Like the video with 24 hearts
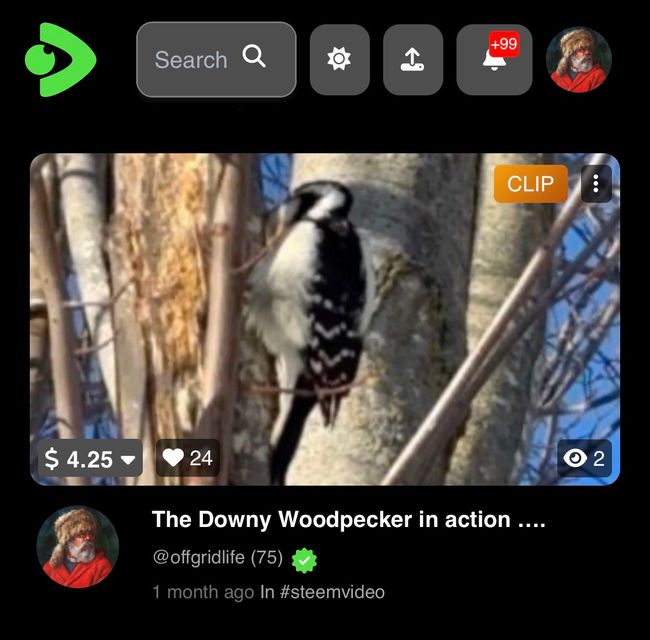The width and height of the screenshot is (650, 640). (x=188, y=458)
